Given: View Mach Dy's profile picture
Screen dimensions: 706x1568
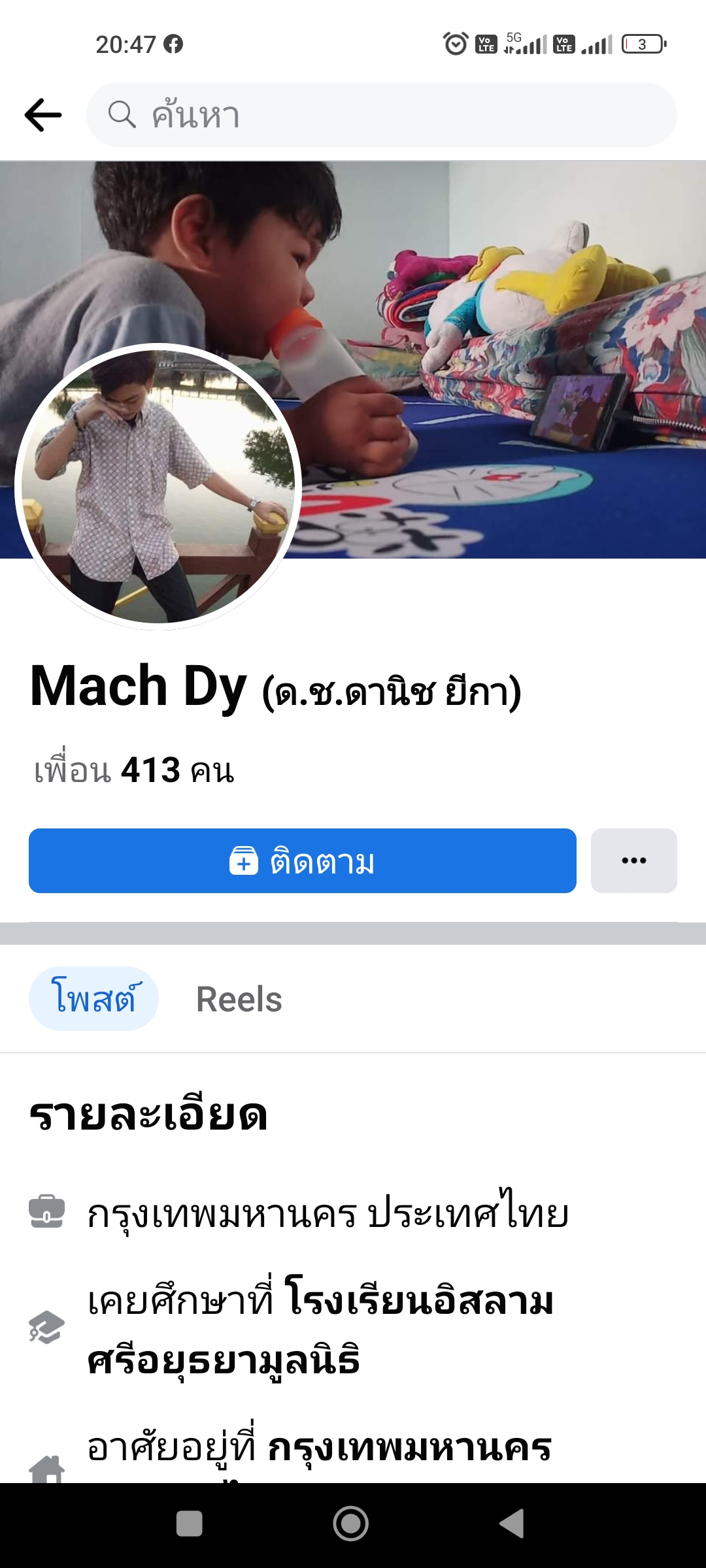Looking at the screenshot, I should click(x=158, y=487).
